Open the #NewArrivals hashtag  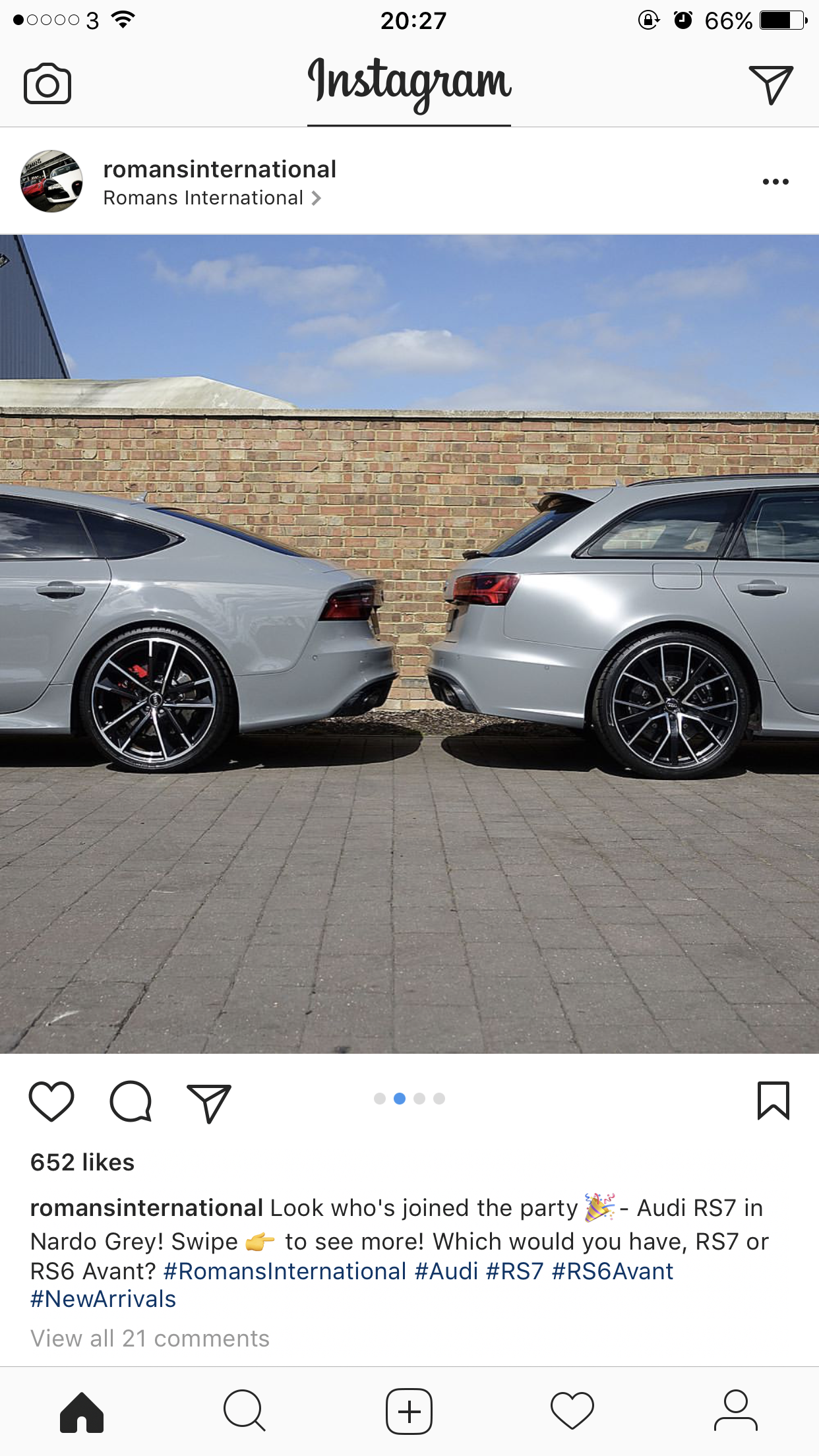coord(104,1299)
